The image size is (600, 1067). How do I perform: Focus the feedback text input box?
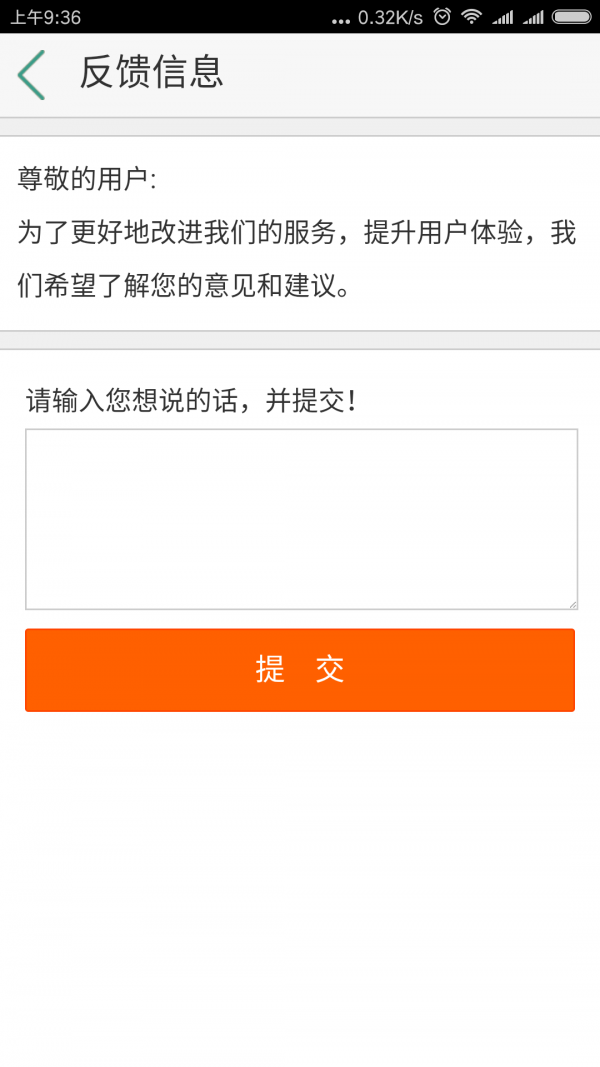click(x=301, y=518)
